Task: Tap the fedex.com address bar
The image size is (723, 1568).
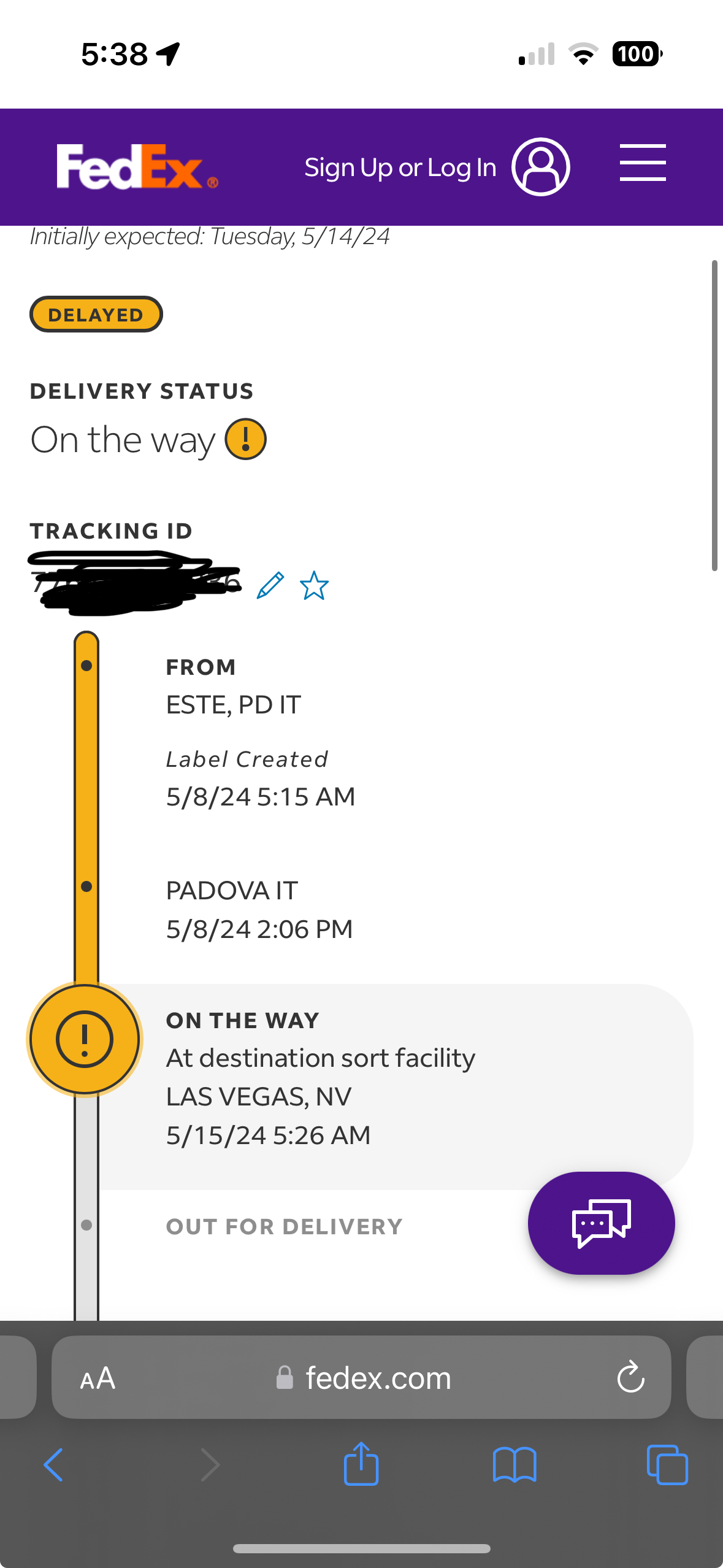Action: click(361, 1377)
